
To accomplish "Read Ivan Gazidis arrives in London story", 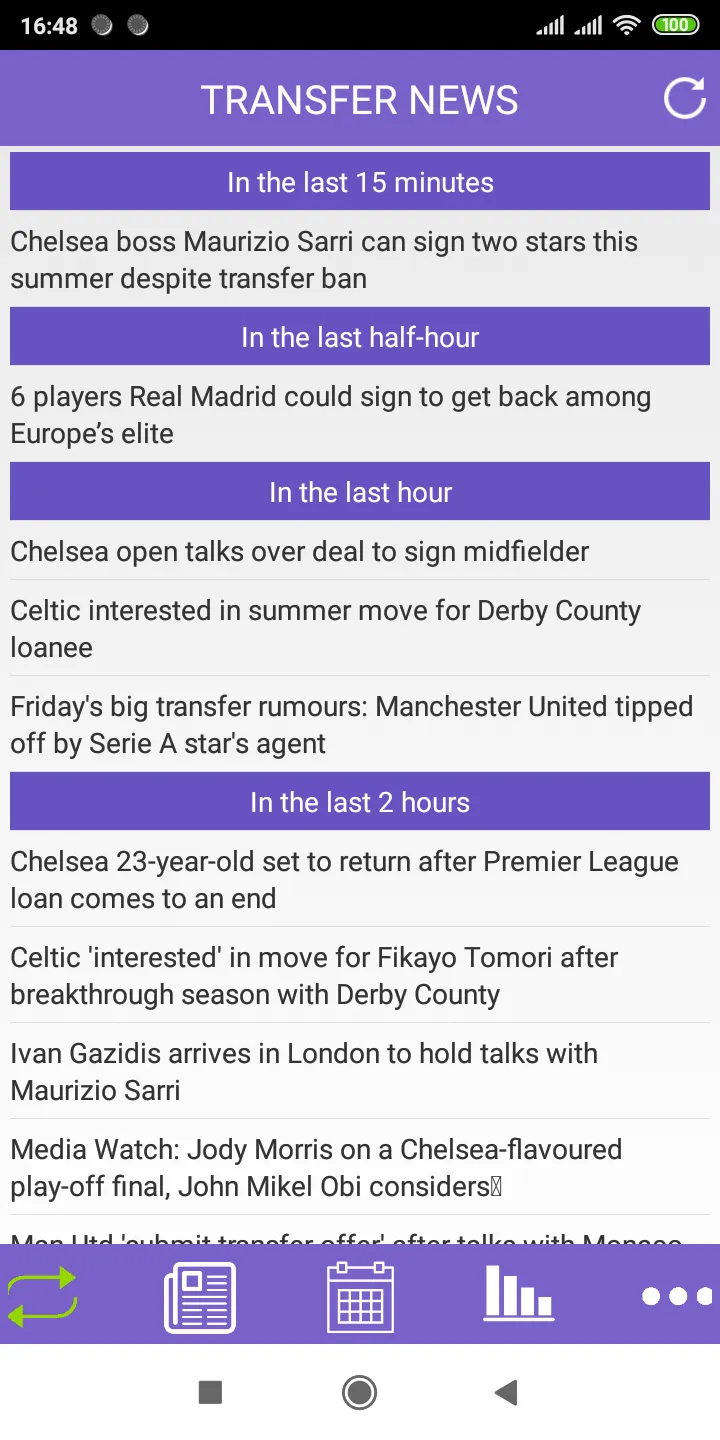I will pos(360,1072).
